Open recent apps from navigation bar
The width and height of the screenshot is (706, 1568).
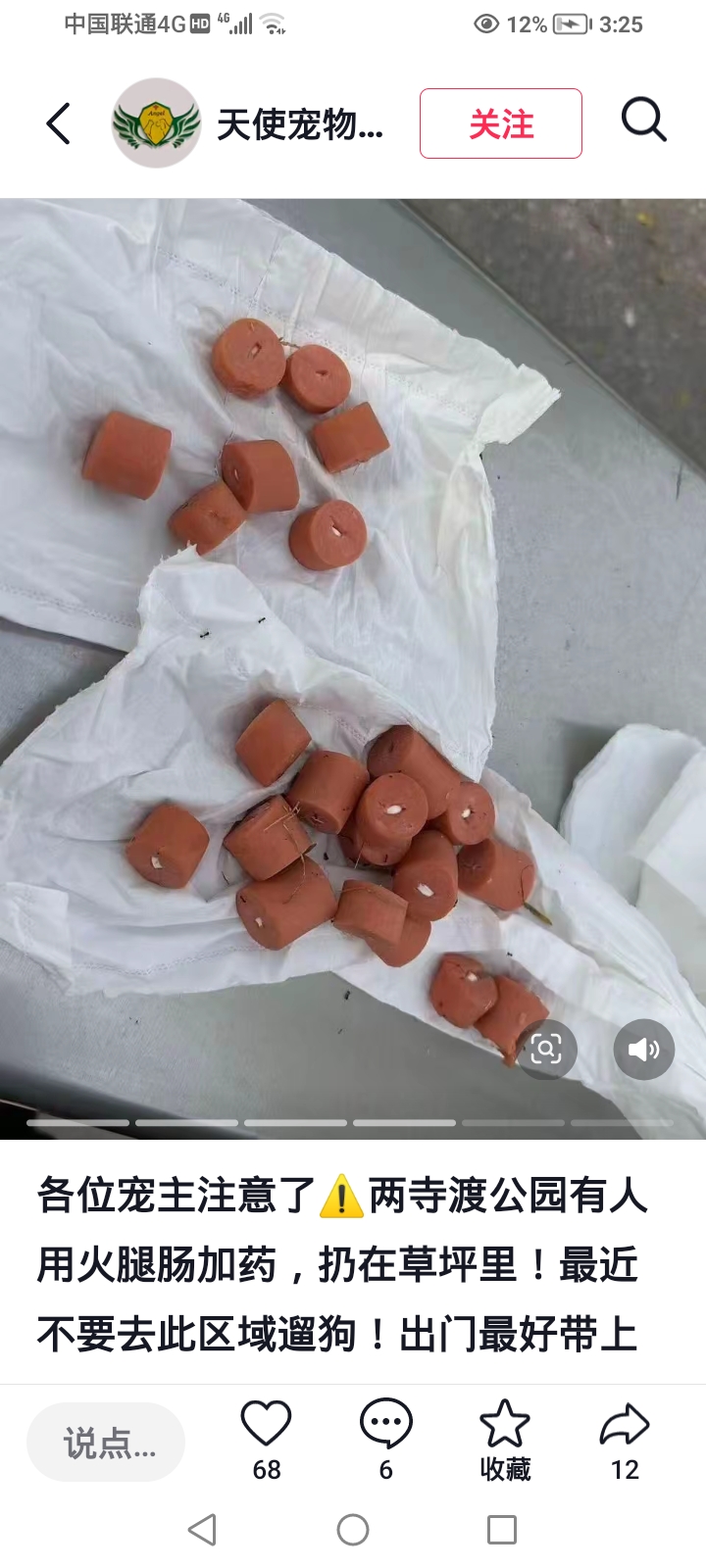[502, 1530]
